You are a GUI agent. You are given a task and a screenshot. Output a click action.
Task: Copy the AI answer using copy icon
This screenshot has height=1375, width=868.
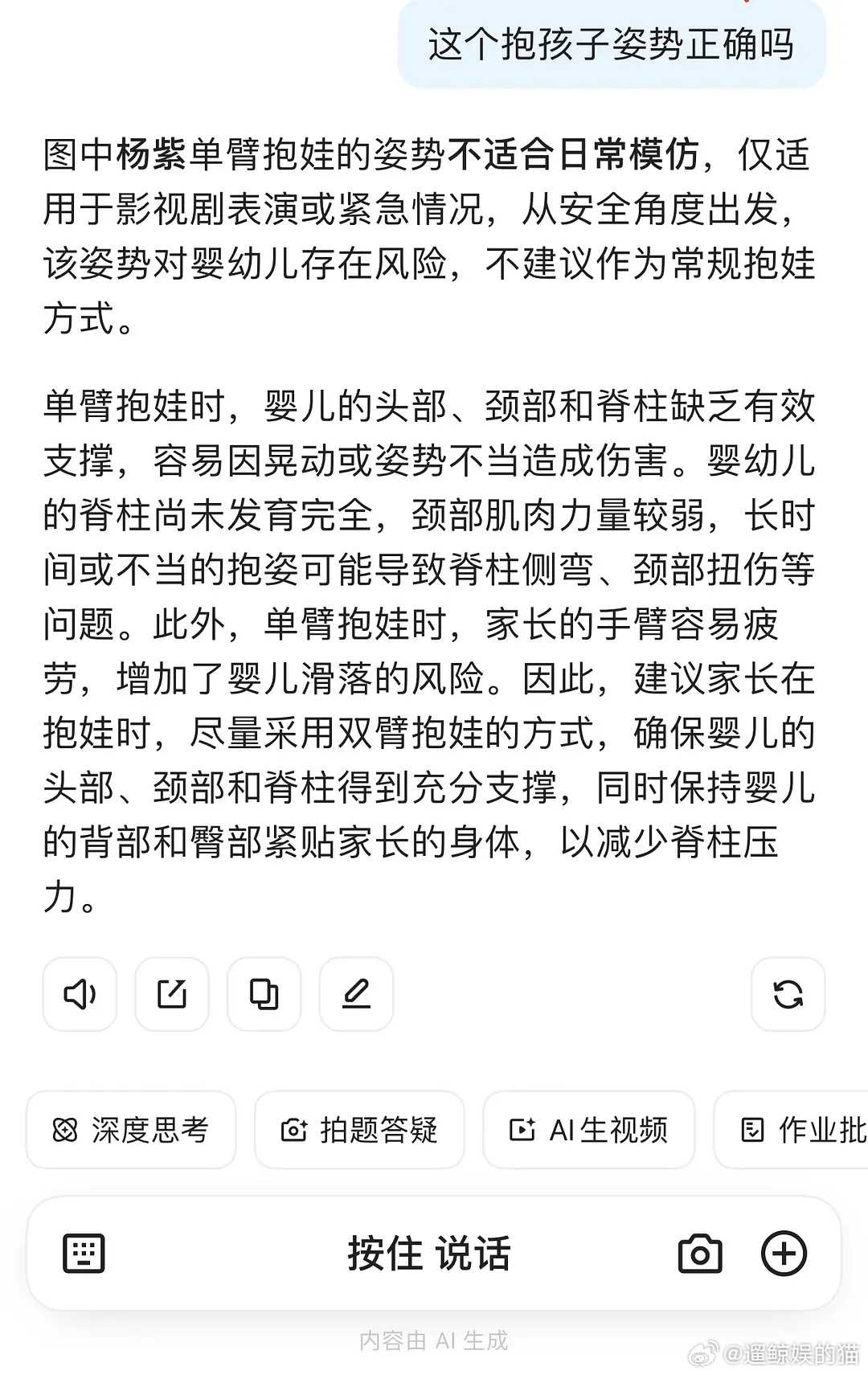(x=264, y=995)
